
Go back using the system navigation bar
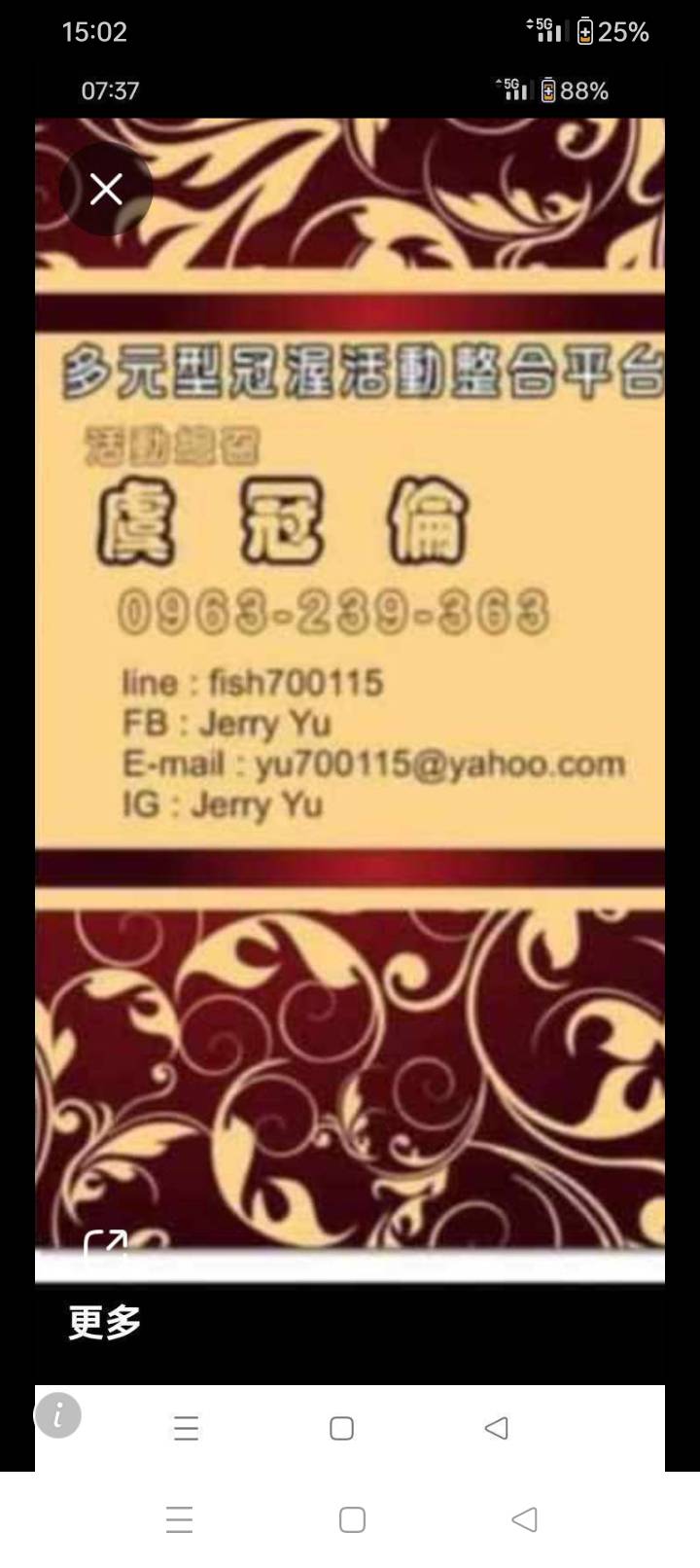tap(524, 1519)
